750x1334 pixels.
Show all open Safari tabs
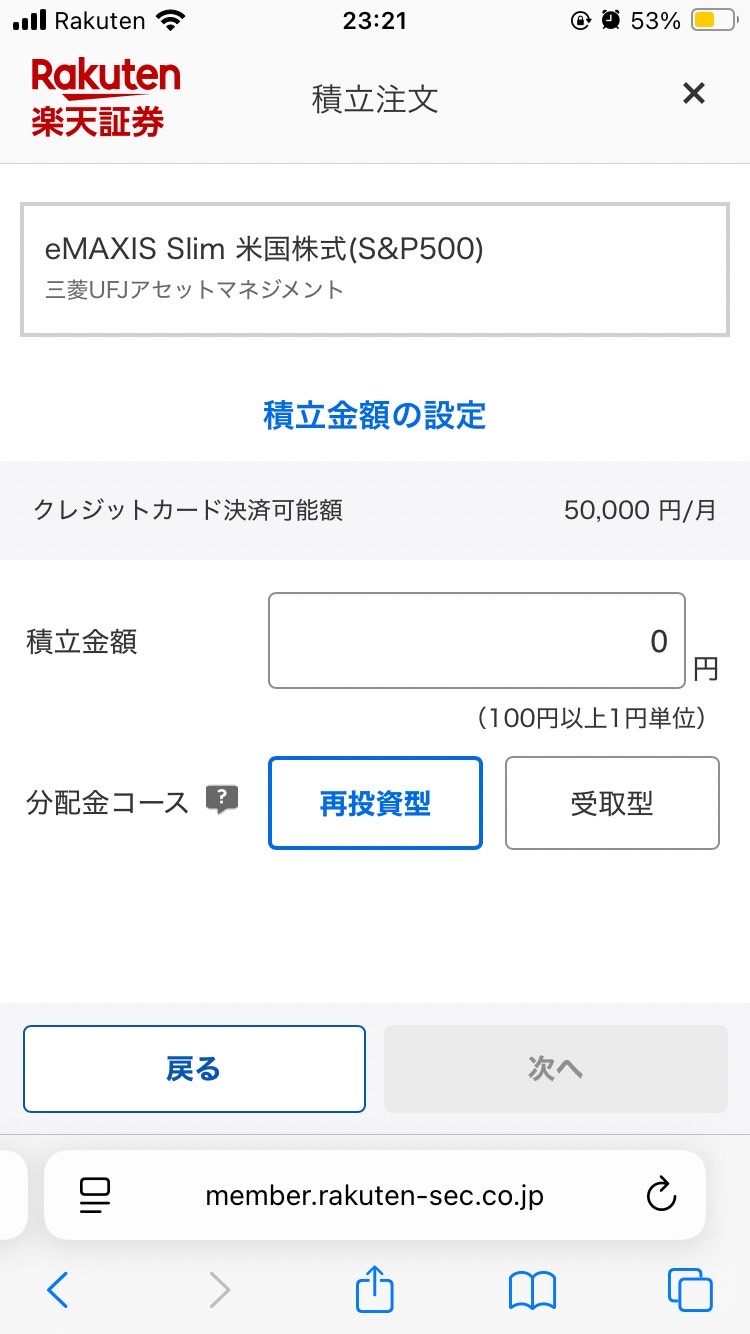(690, 1290)
